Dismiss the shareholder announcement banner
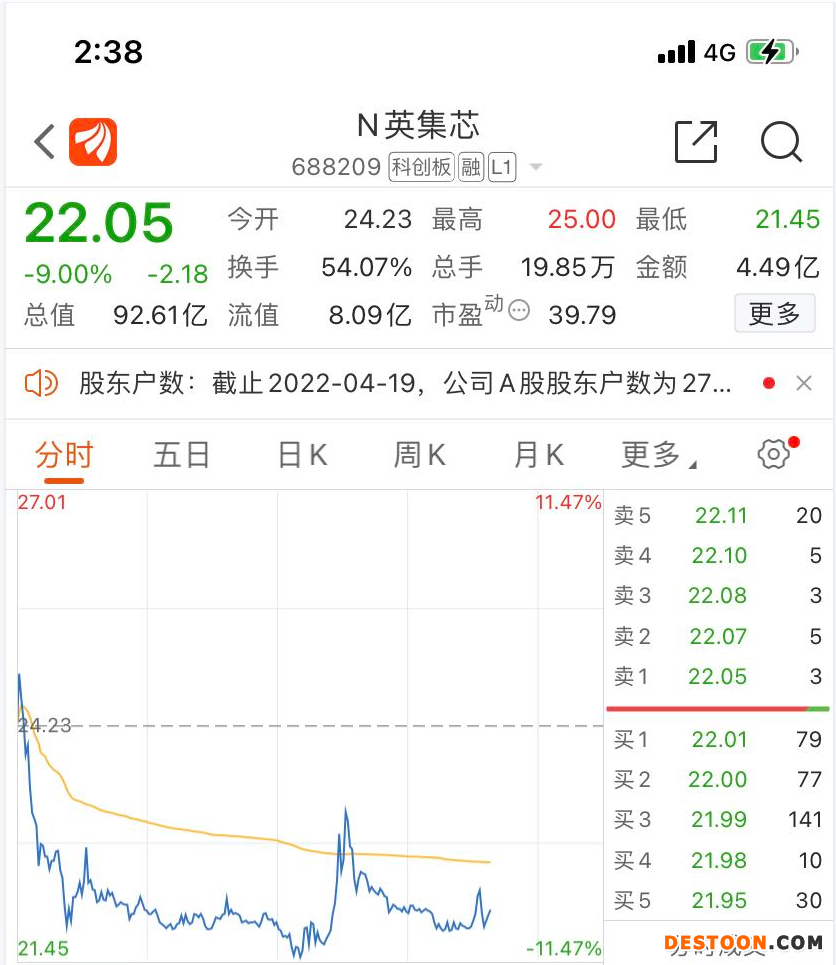This screenshot has height=965, width=836. 804,383
